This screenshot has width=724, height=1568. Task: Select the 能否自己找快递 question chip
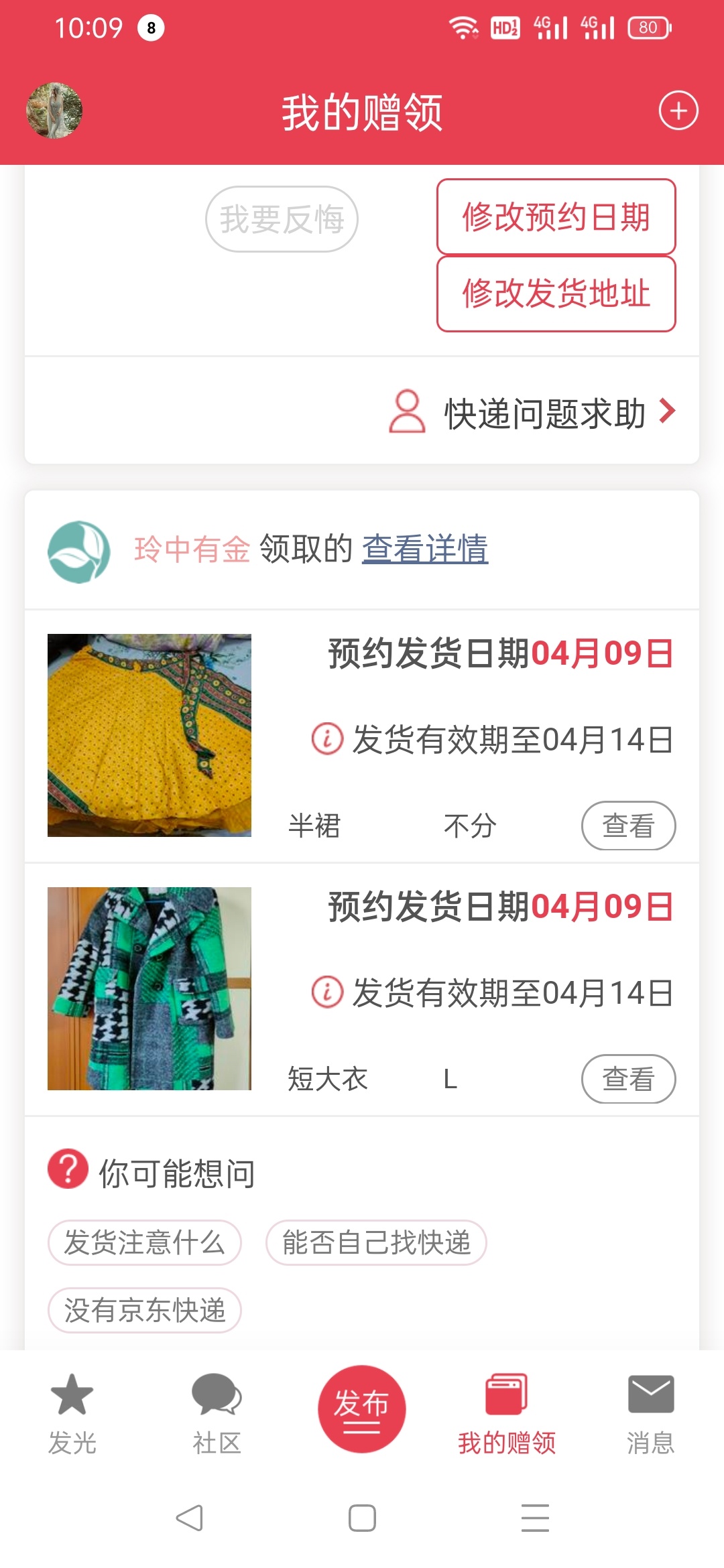376,1242
